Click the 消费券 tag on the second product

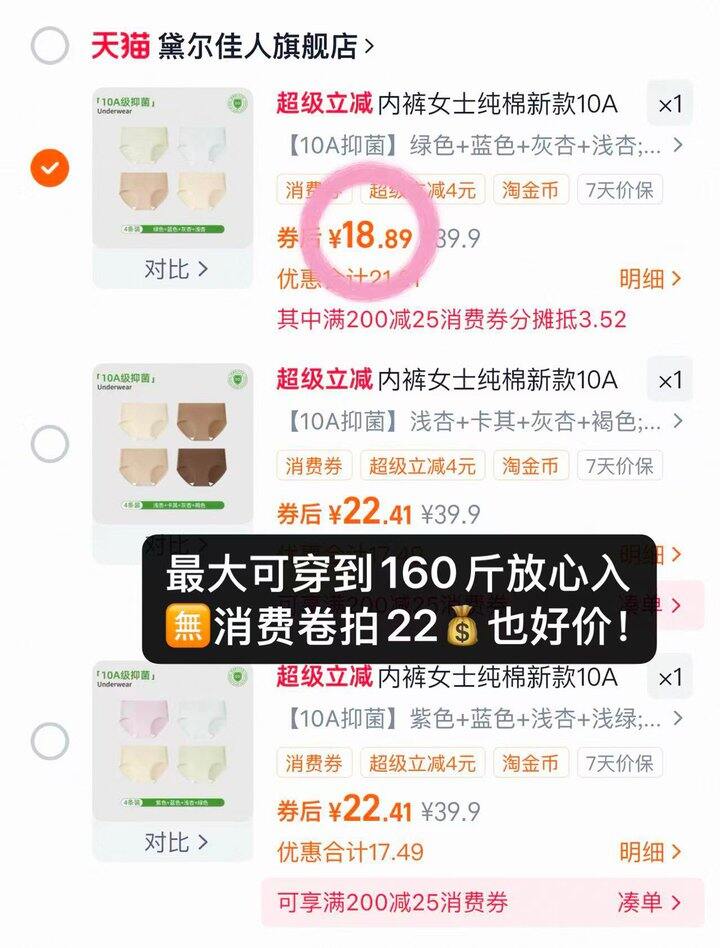pos(304,465)
